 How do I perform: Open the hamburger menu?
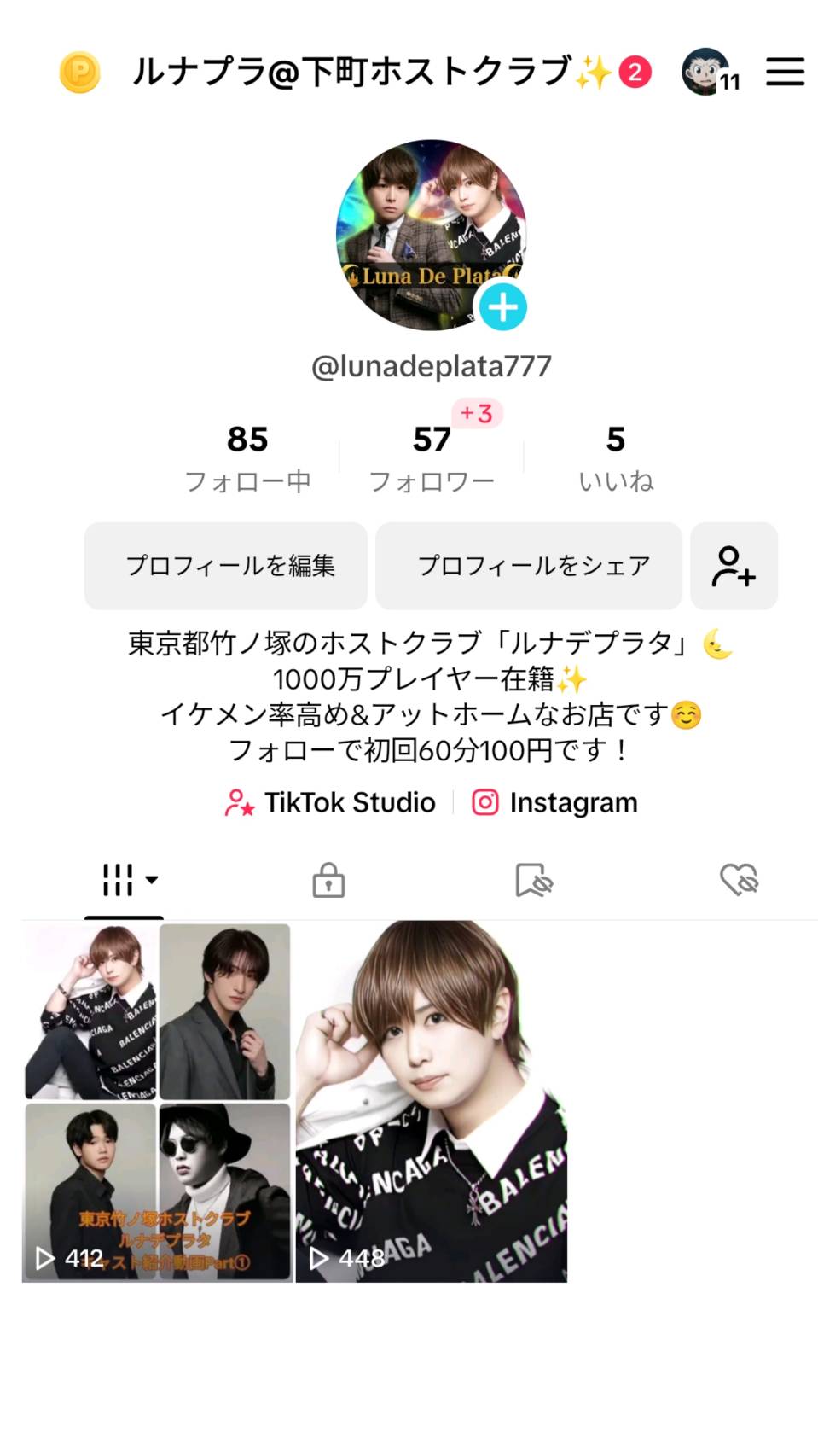pos(785,72)
